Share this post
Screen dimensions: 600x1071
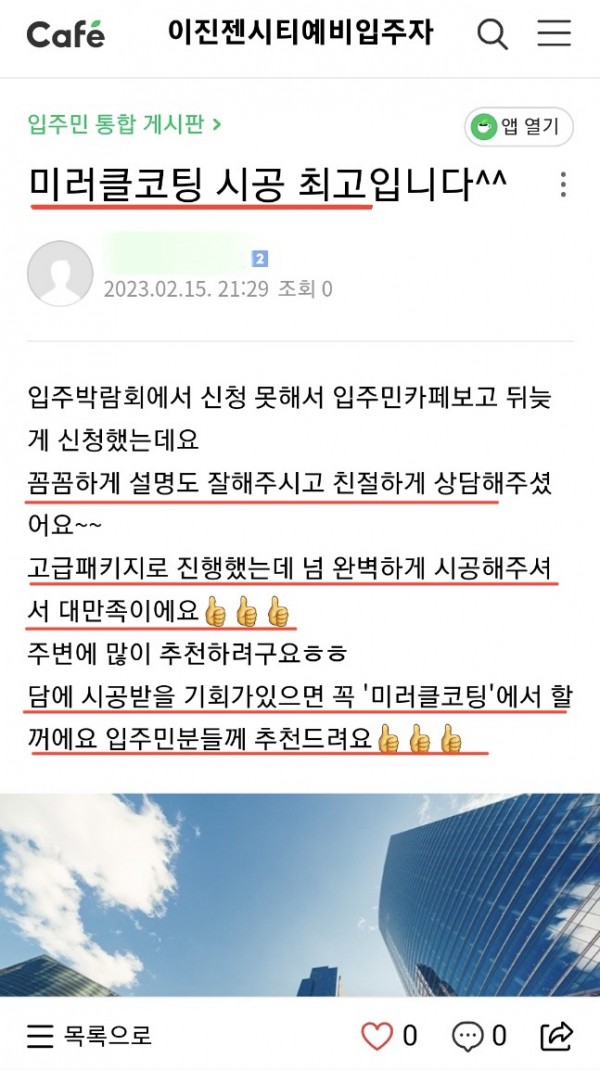pyautogui.click(x=556, y=1036)
